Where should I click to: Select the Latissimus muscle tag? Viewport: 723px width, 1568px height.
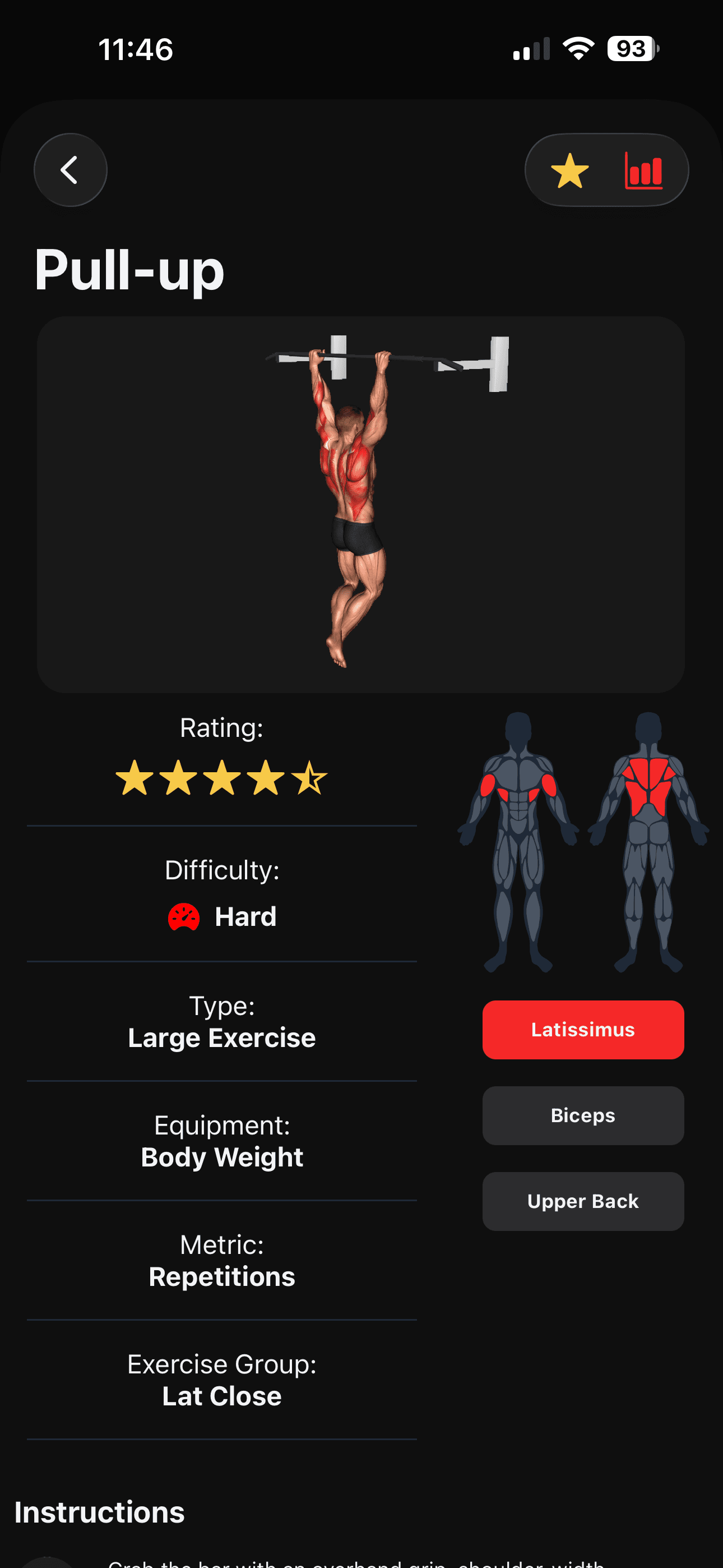(x=582, y=1029)
